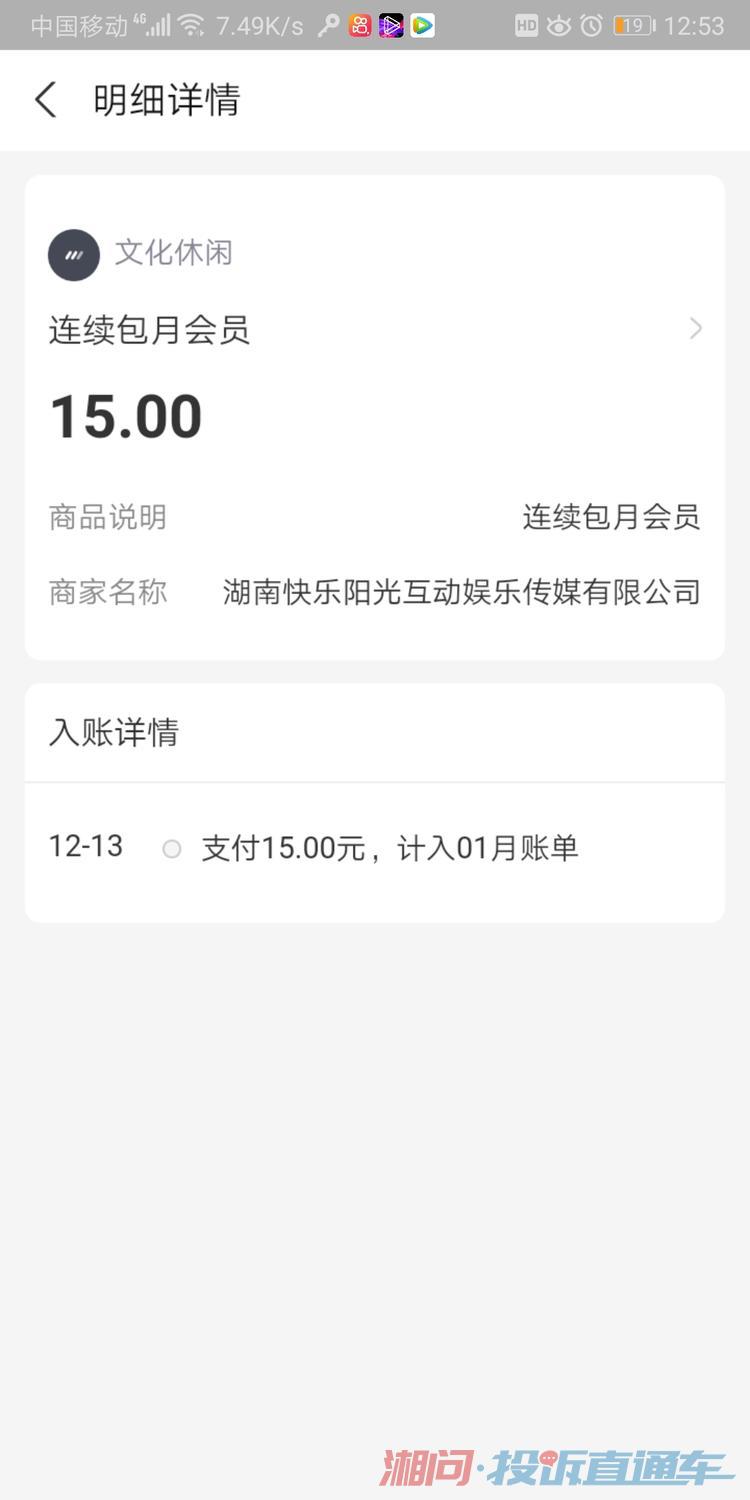Open the 连续包月会员 order details row
This screenshot has width=750, height=1500.
[x=375, y=329]
